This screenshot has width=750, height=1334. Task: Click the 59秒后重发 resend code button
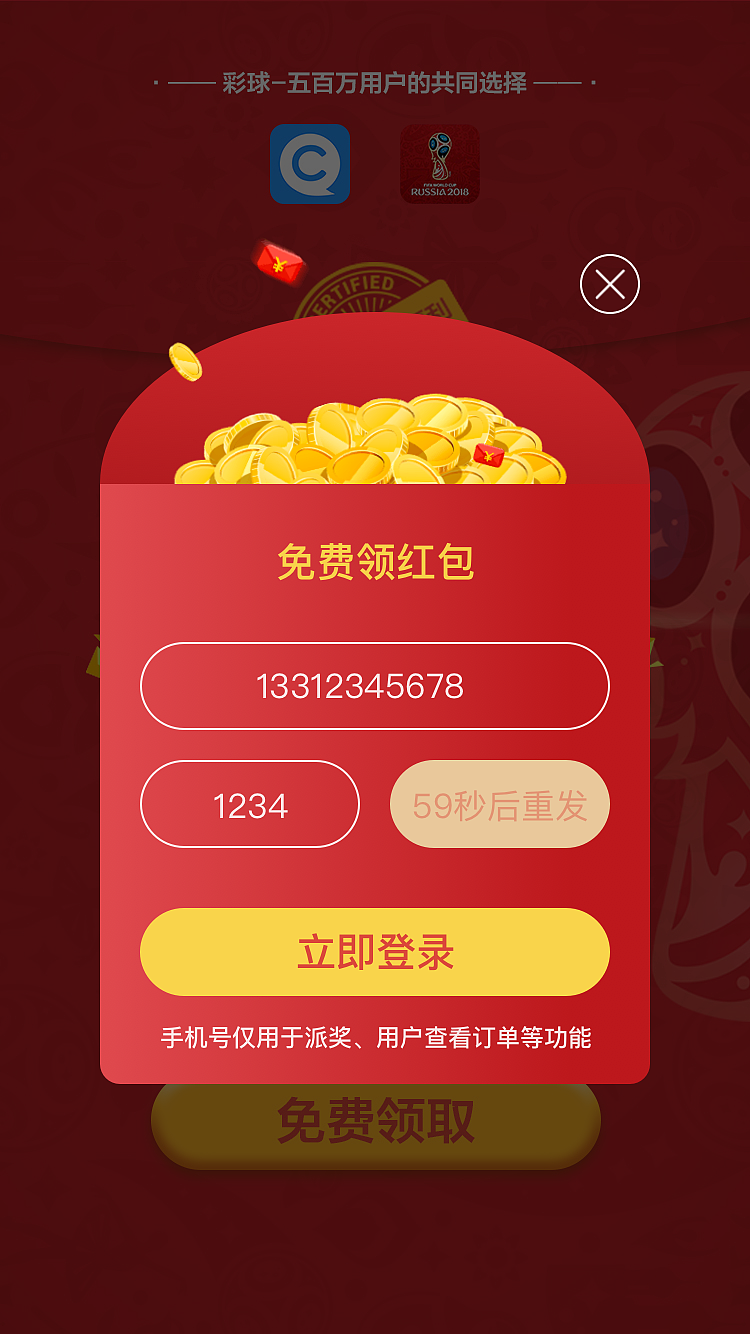pyautogui.click(x=498, y=804)
